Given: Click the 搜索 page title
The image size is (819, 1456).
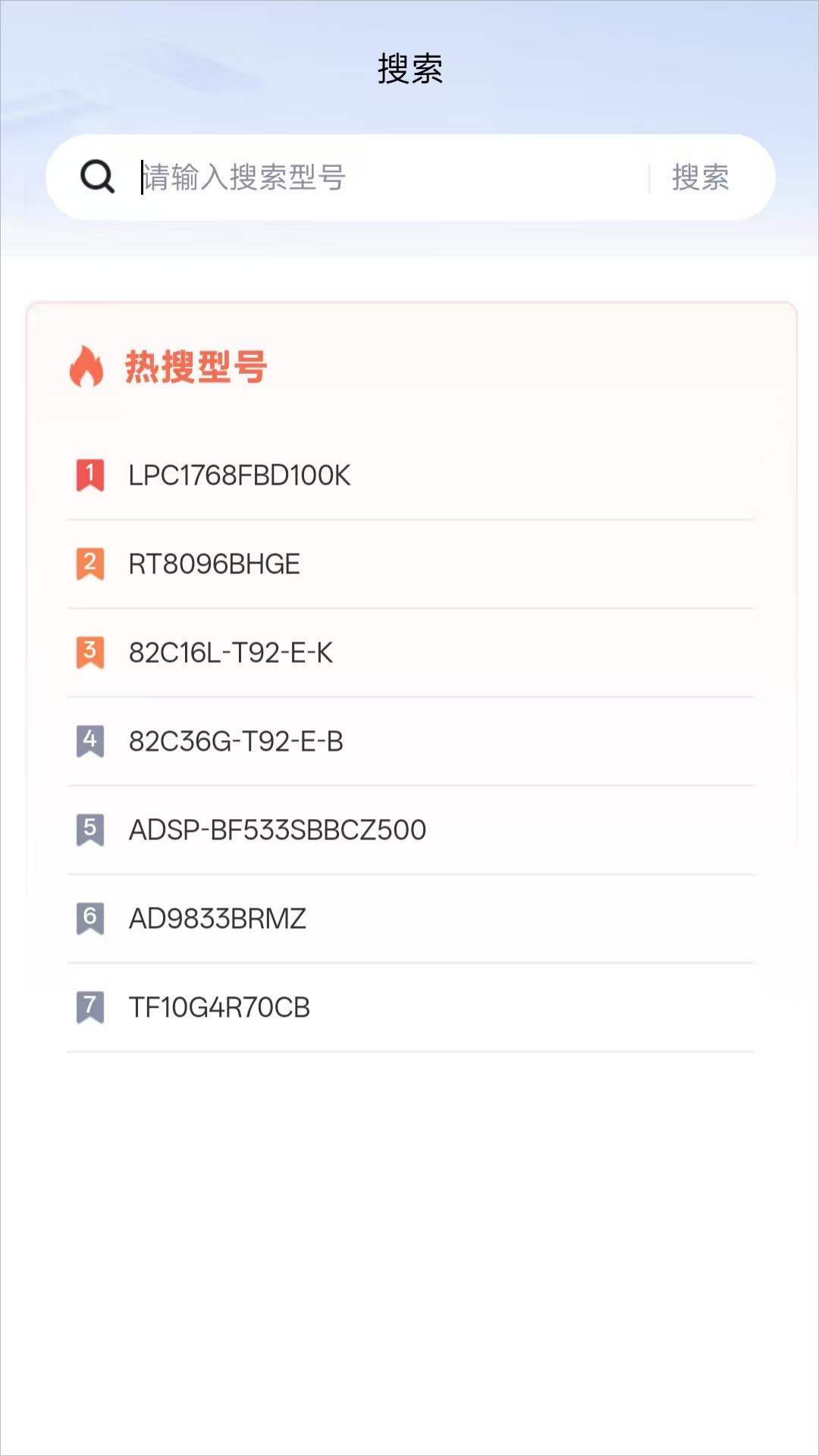Looking at the screenshot, I should pos(409,72).
